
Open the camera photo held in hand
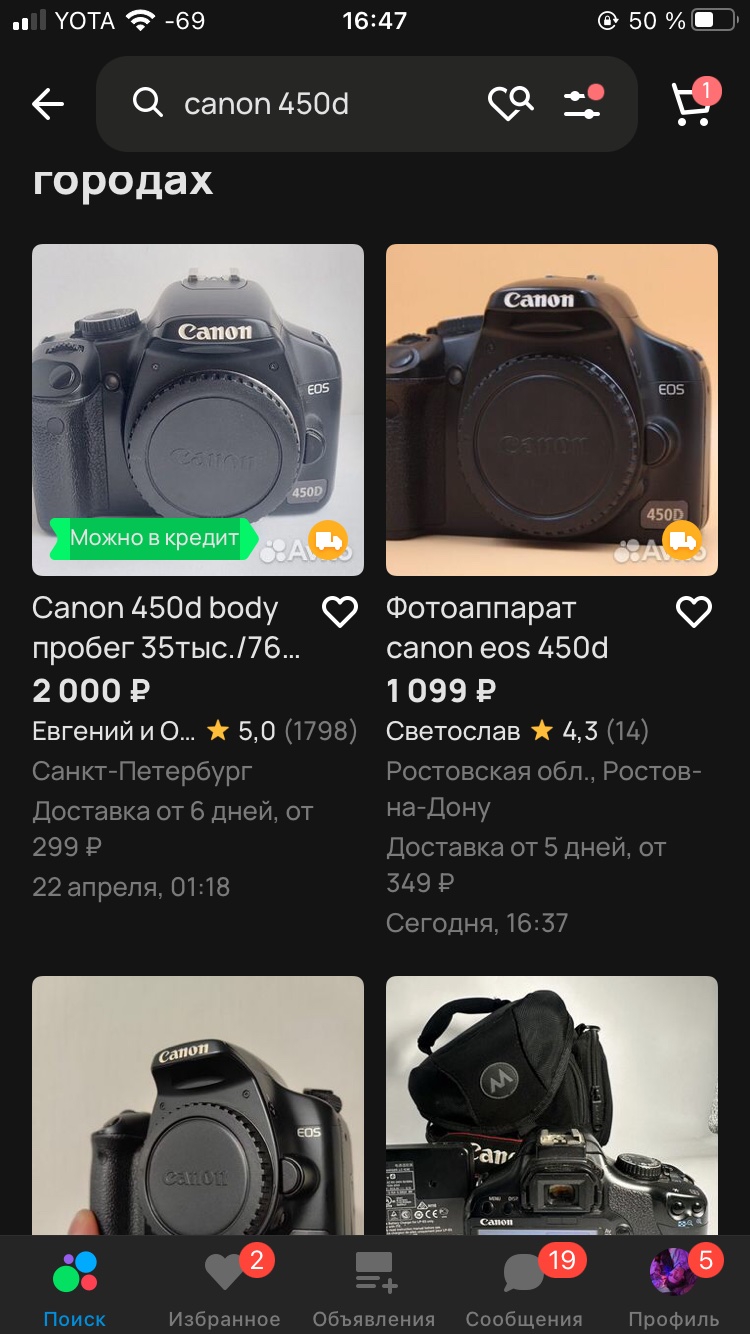[x=198, y=1105]
